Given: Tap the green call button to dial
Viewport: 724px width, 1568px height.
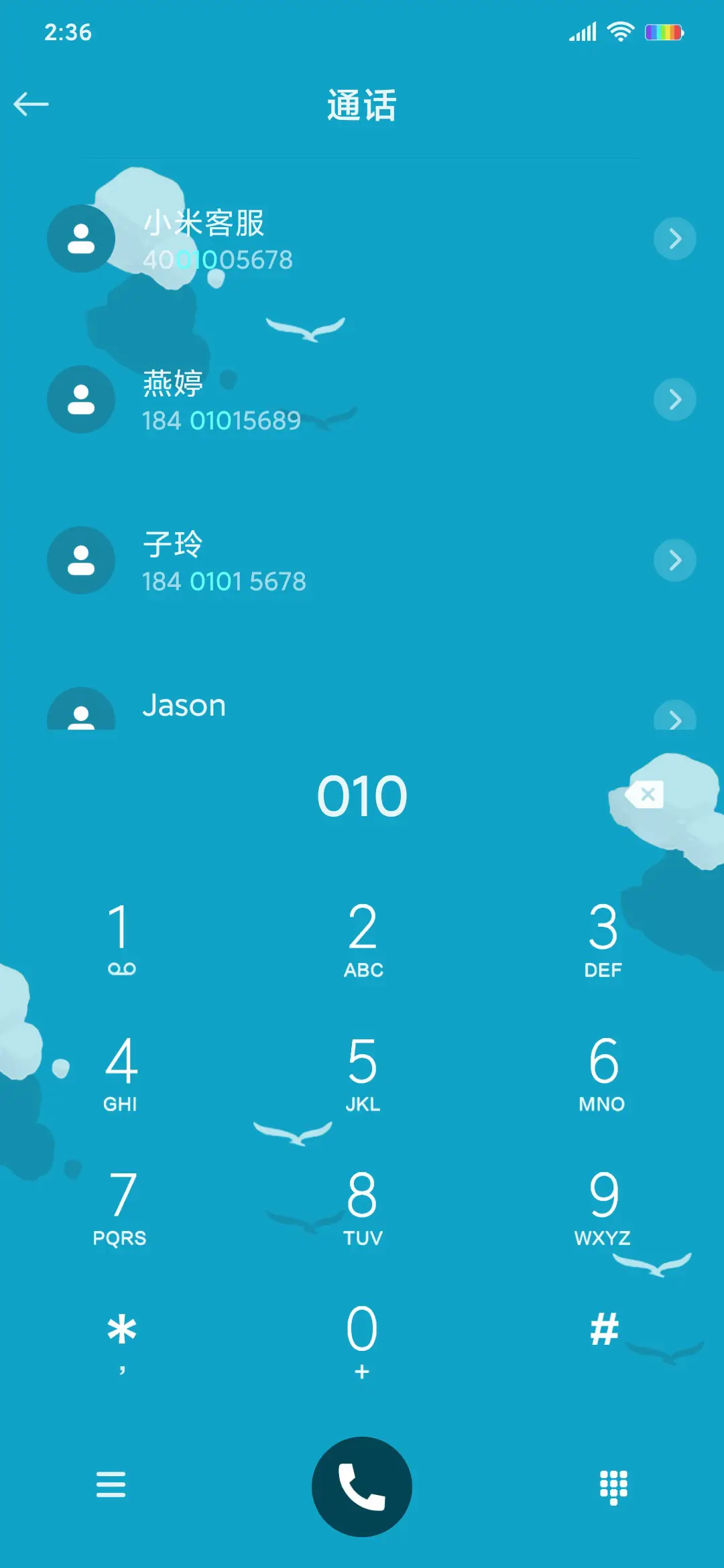Looking at the screenshot, I should point(361,1486).
